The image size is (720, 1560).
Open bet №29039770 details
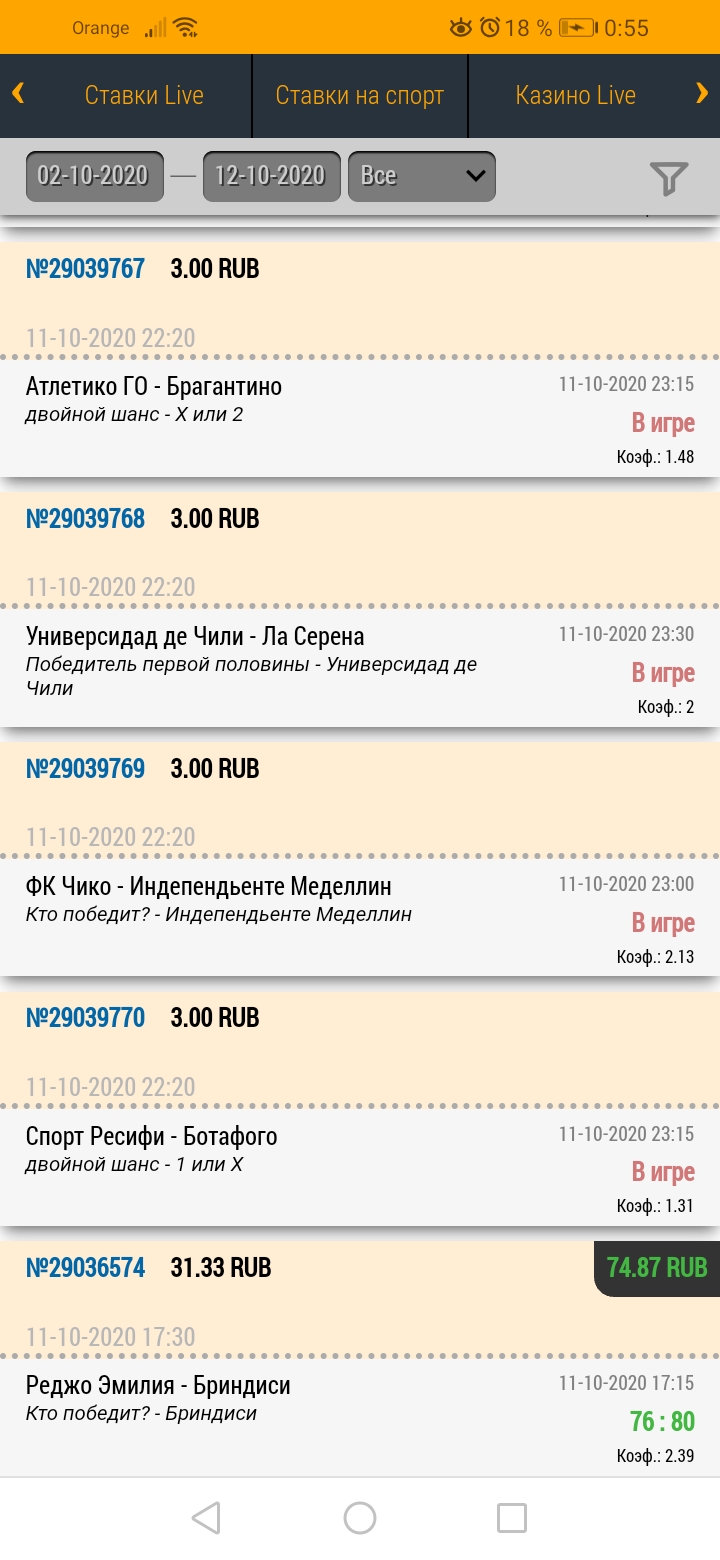[x=85, y=1018]
